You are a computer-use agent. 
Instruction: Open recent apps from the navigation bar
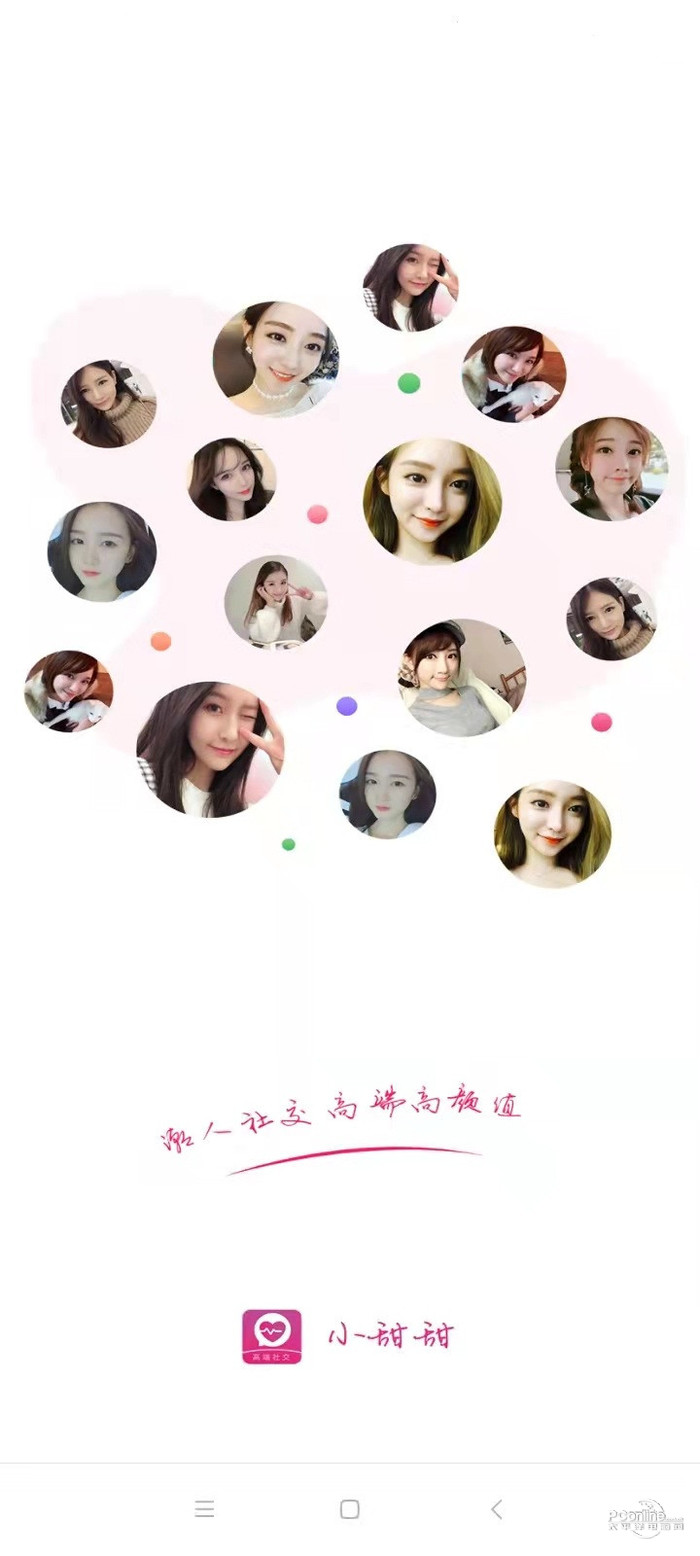[x=204, y=1509]
